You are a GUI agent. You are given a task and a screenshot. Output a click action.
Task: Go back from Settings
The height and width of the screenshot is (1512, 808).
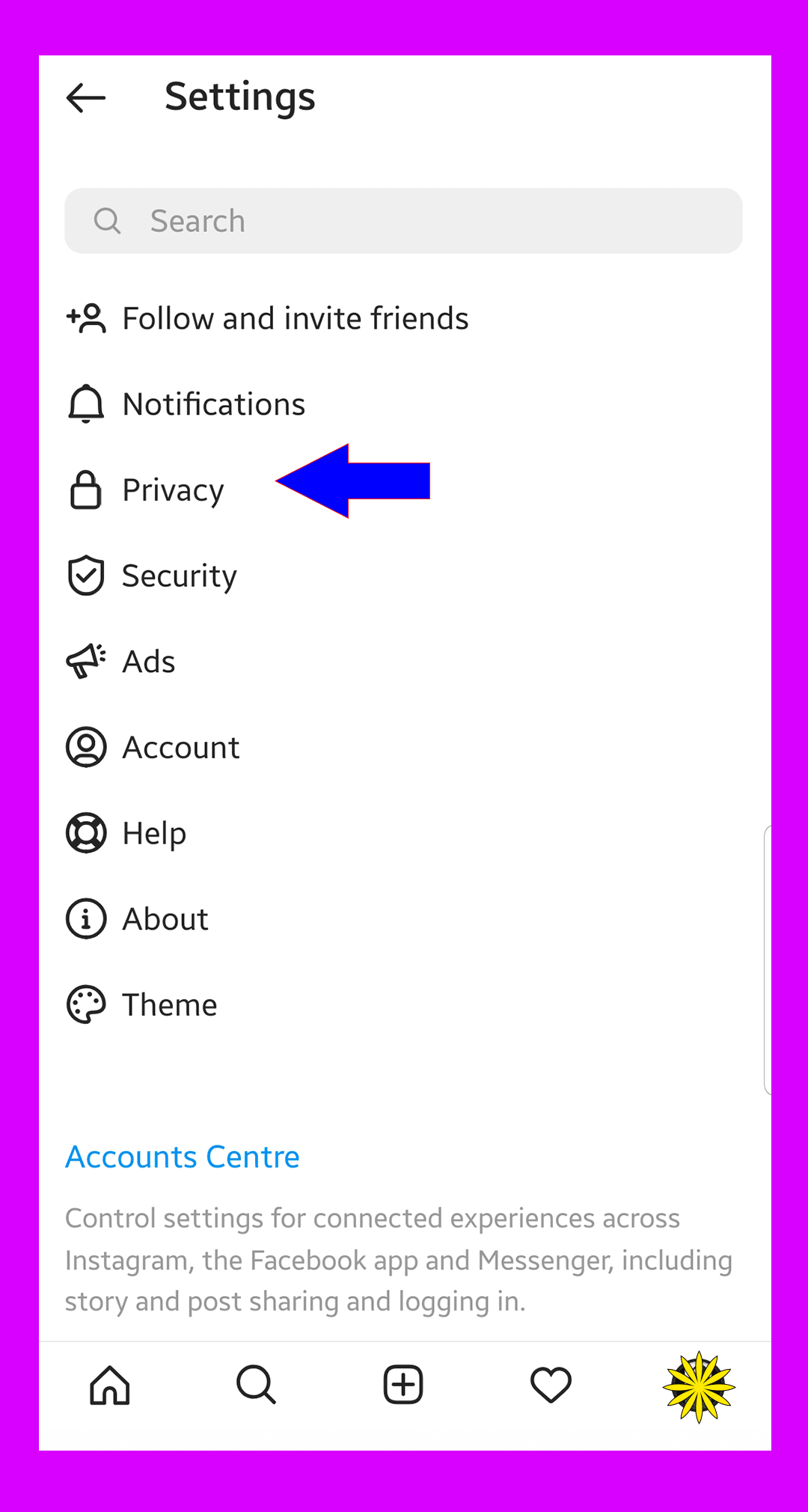86,98
